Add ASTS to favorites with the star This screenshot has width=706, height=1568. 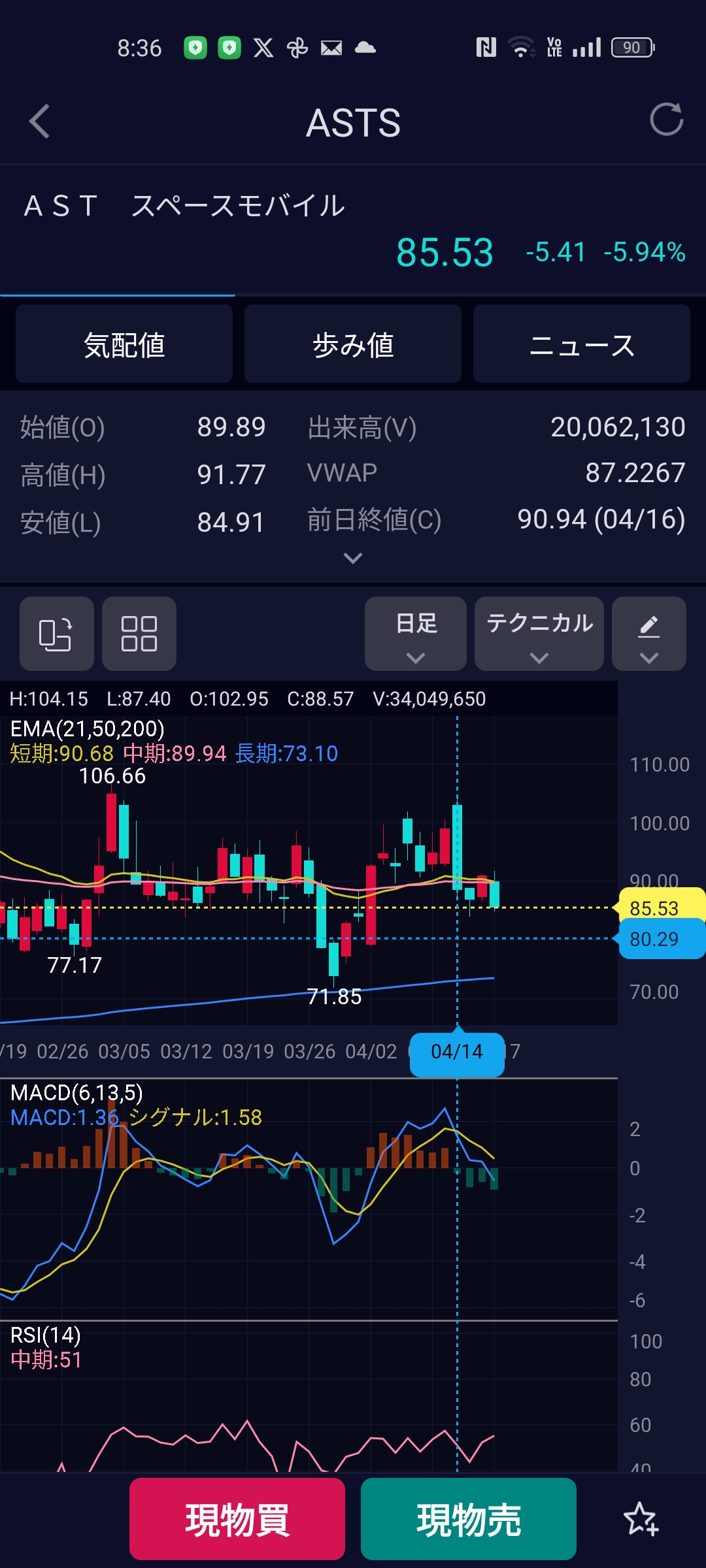coord(641,1519)
